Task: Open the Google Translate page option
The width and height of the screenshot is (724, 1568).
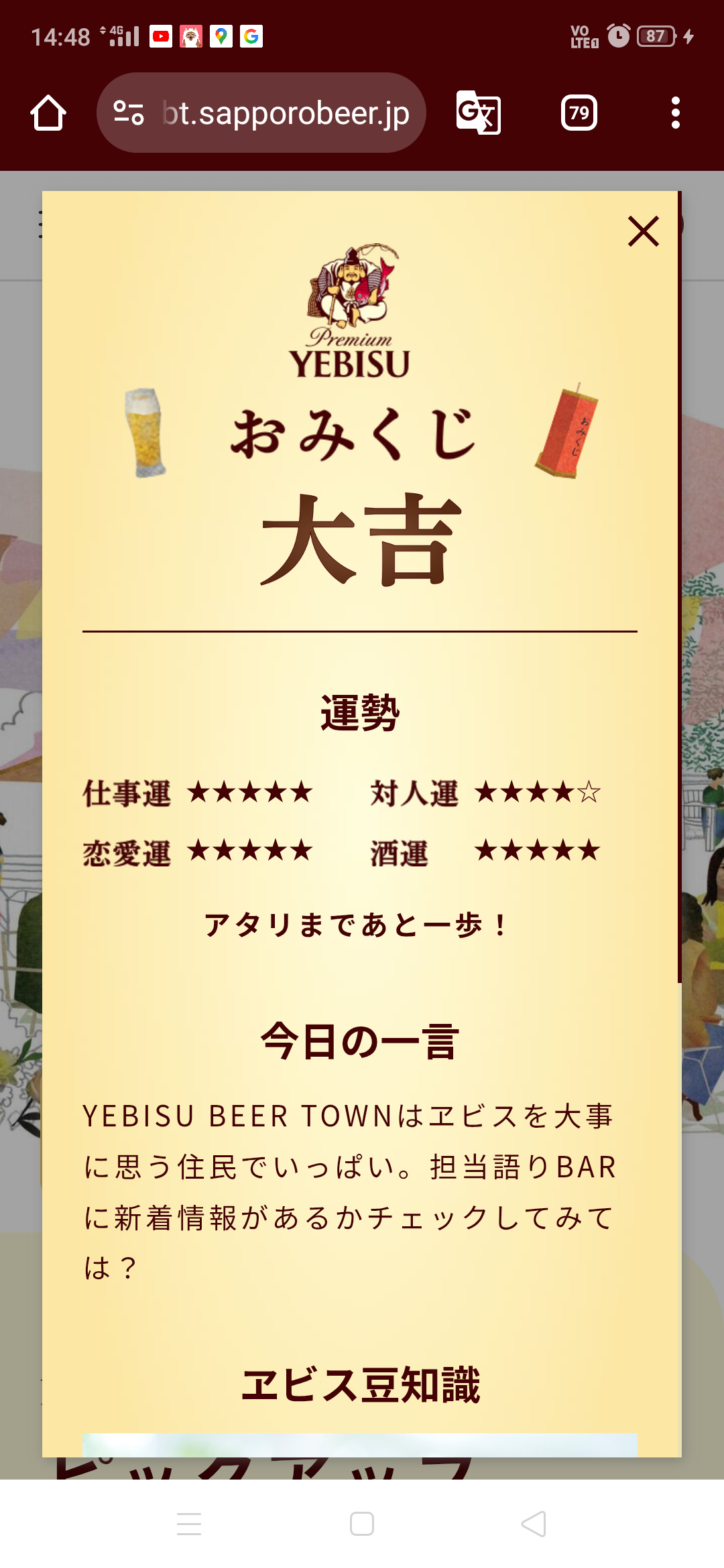Action: coord(478,113)
